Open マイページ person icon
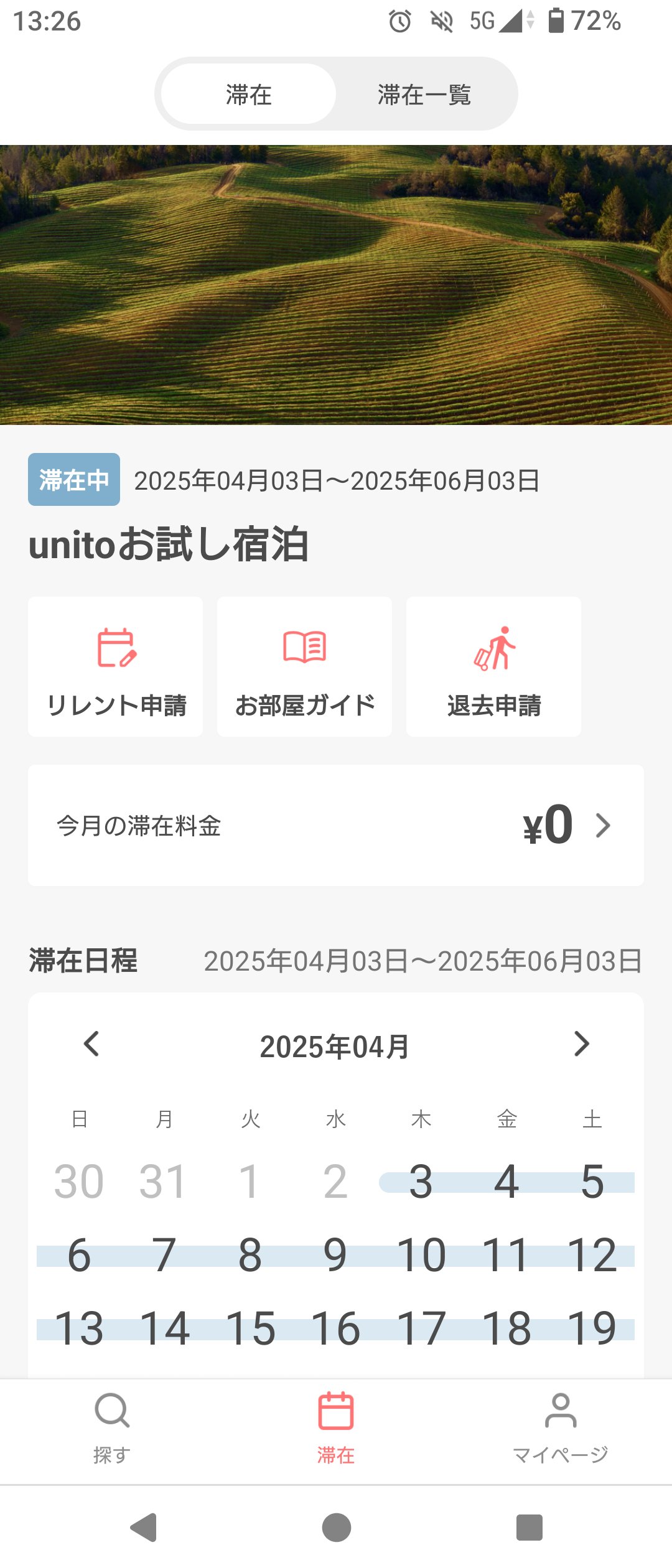This screenshot has width=672, height=1568. (x=561, y=1411)
